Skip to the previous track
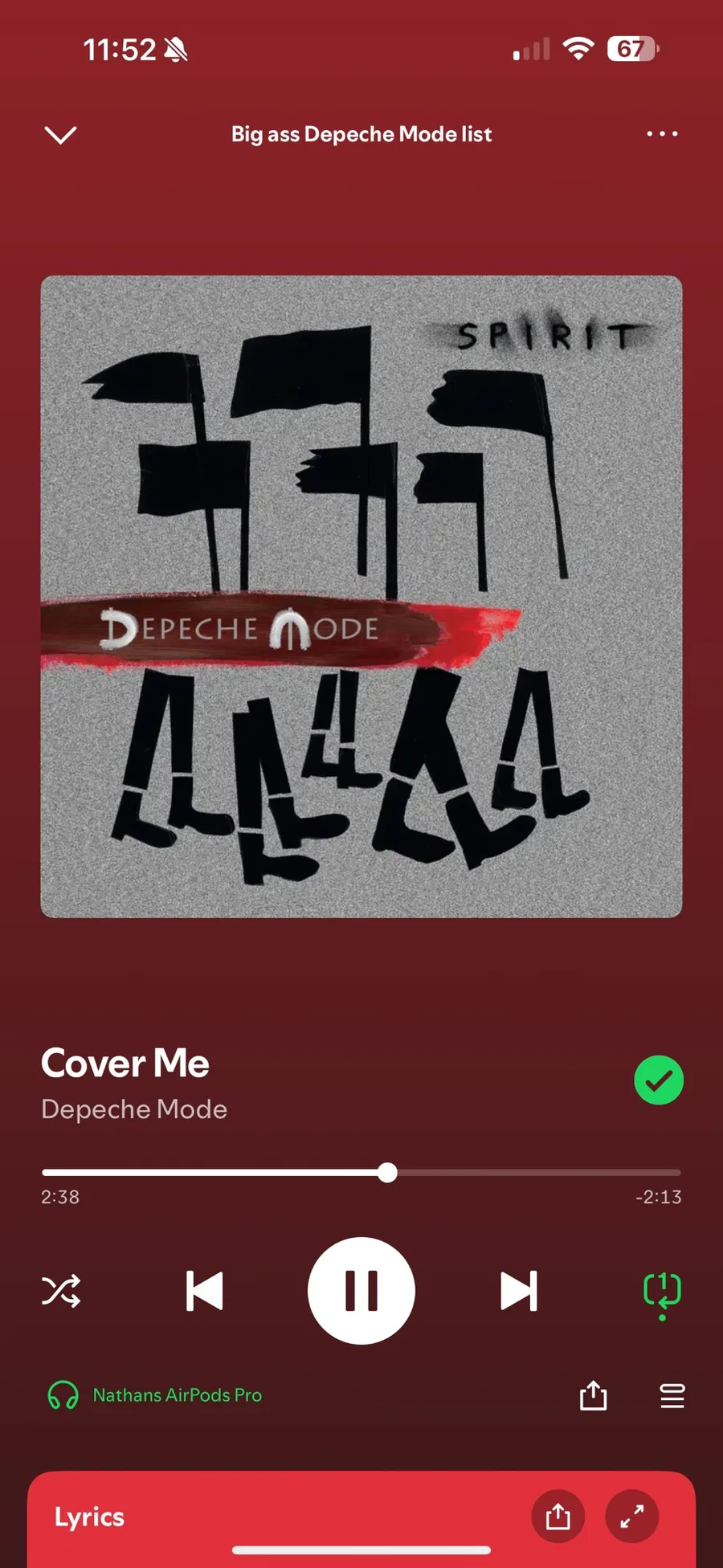Screen dimensions: 723x1568 pos(204,1291)
